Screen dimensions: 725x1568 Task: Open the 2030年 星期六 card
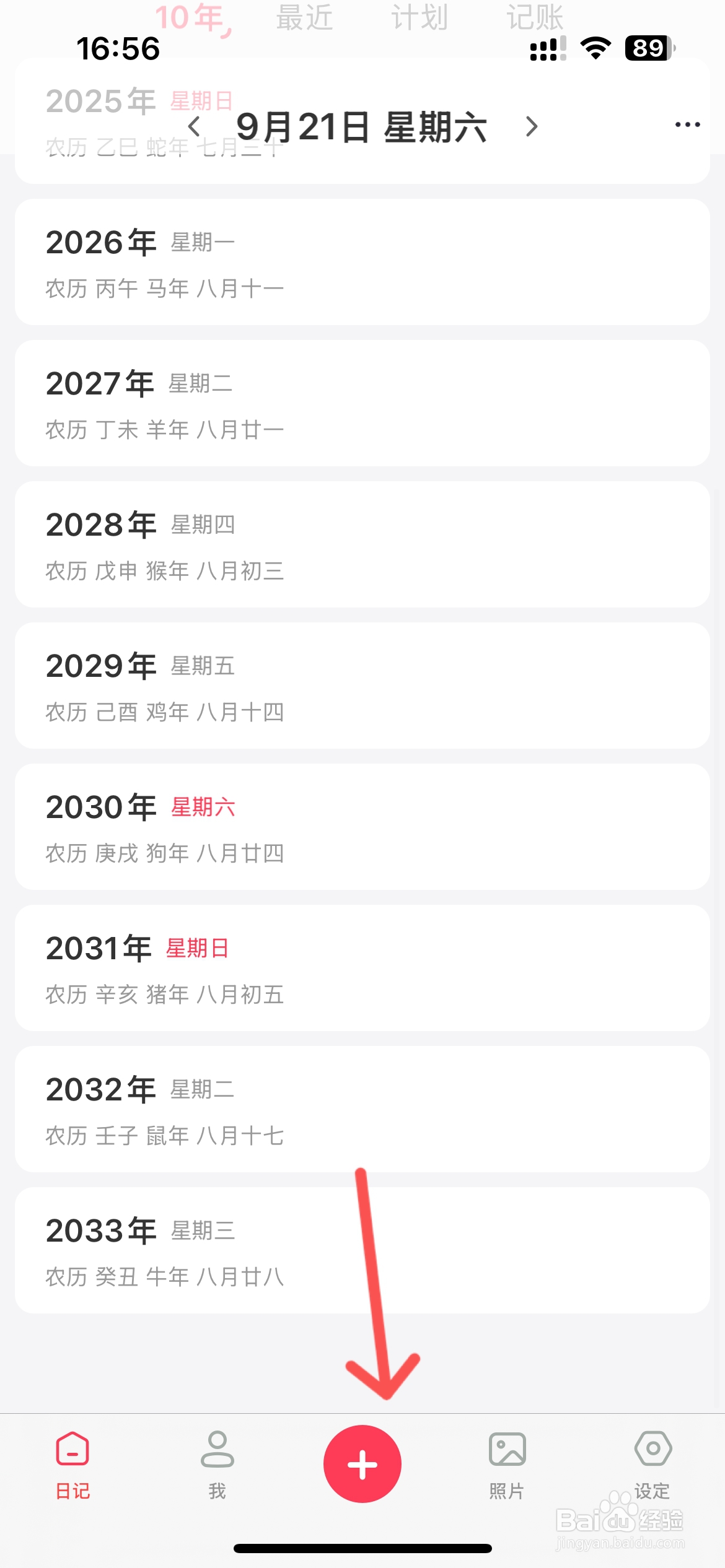coord(362,827)
